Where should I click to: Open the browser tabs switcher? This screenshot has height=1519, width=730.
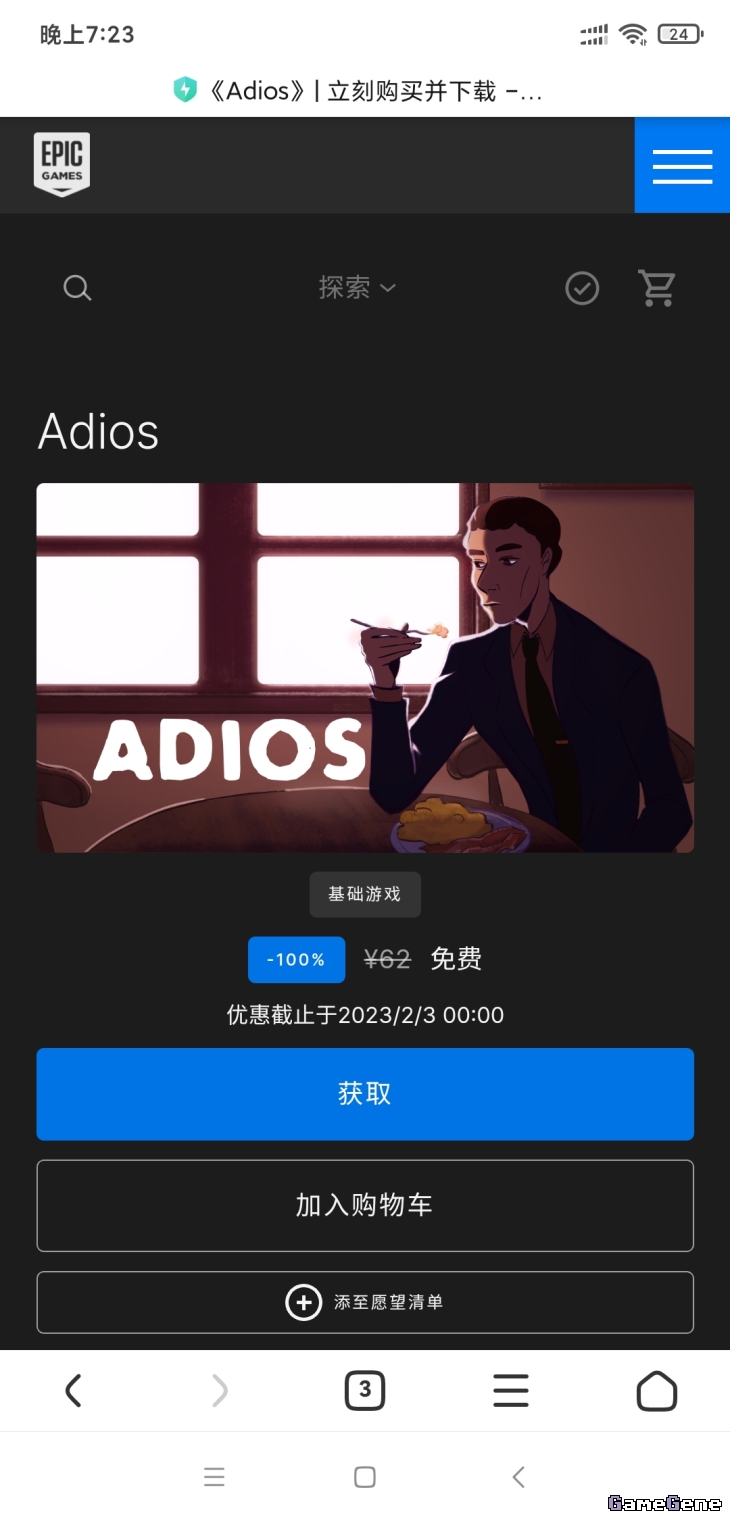(365, 1390)
